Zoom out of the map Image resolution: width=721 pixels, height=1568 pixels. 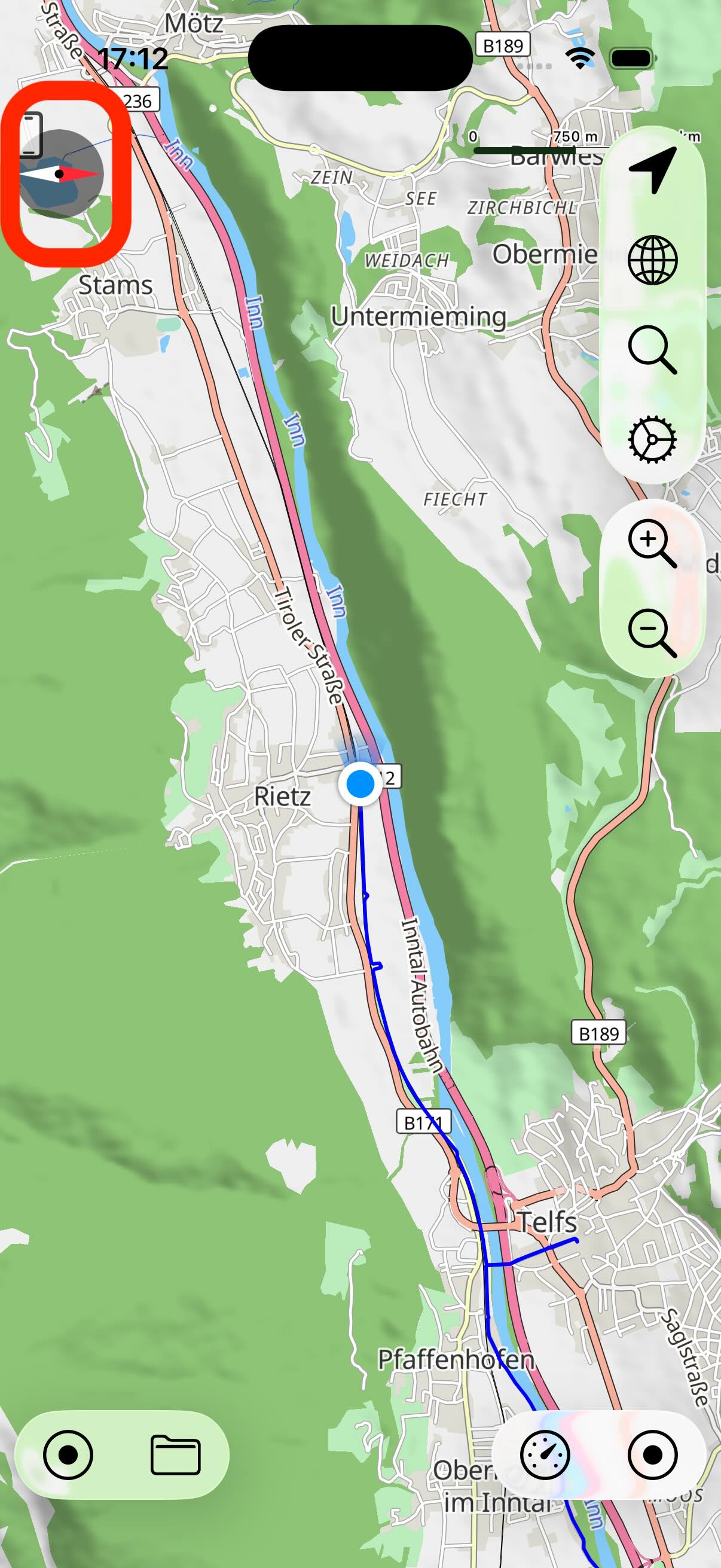point(652,633)
